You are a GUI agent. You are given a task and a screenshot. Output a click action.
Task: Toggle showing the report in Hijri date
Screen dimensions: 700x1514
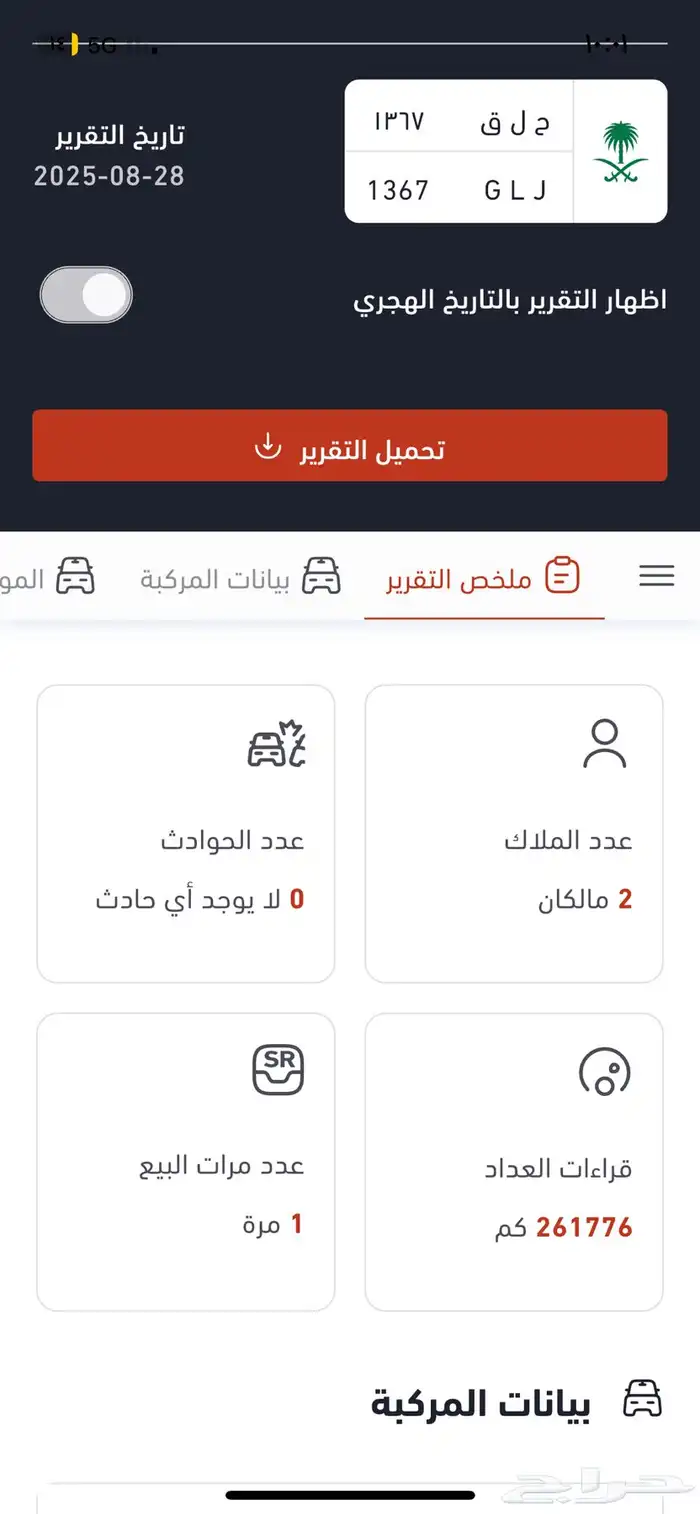(86, 295)
